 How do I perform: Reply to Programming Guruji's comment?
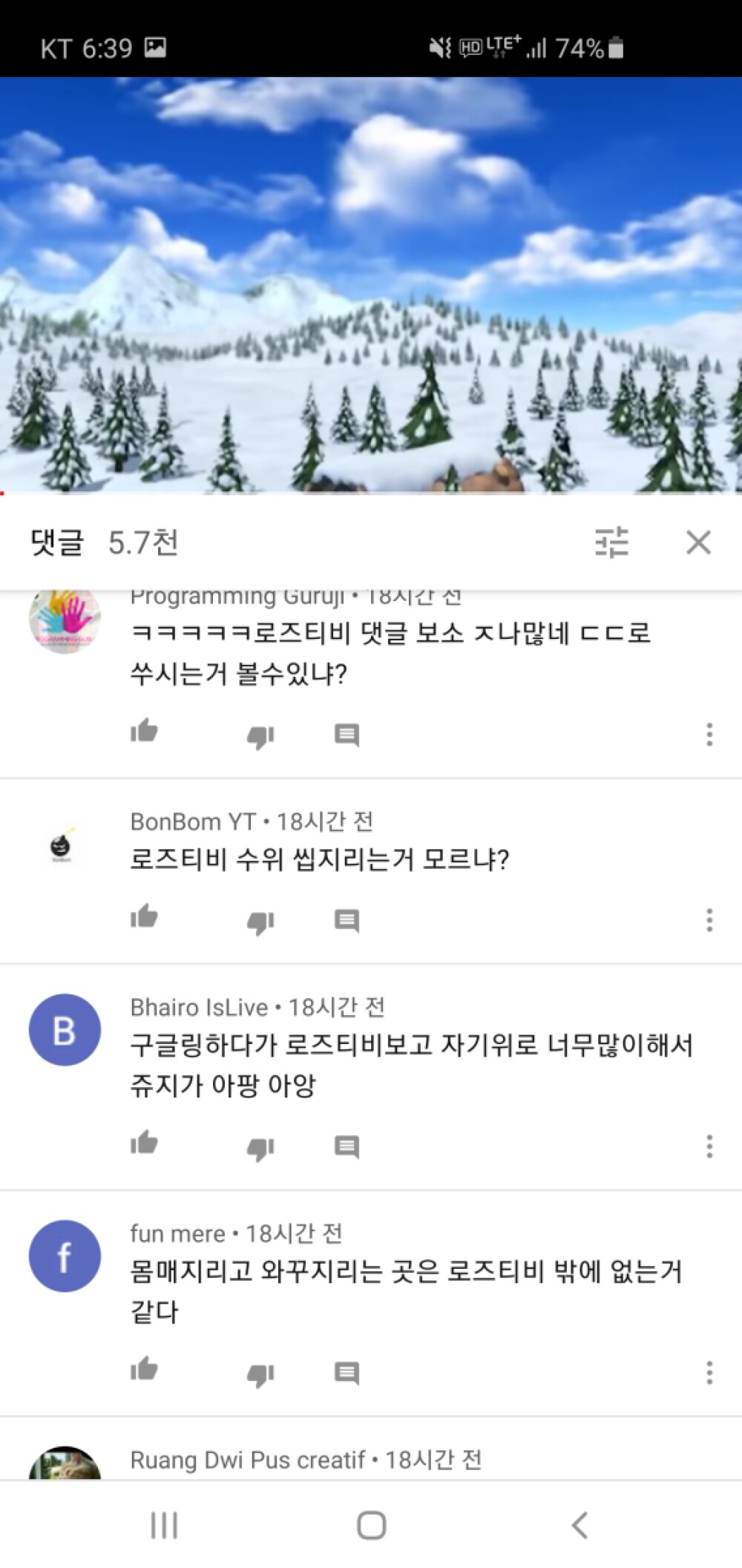point(347,733)
